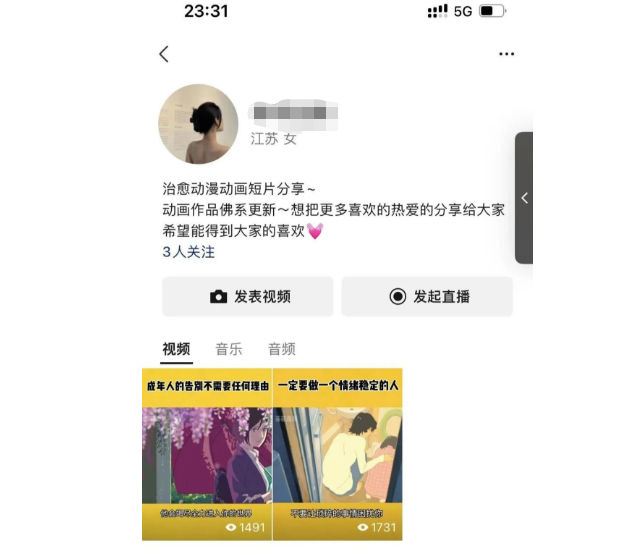Tap the profile avatar photo
623x555 pixels.
click(198, 124)
